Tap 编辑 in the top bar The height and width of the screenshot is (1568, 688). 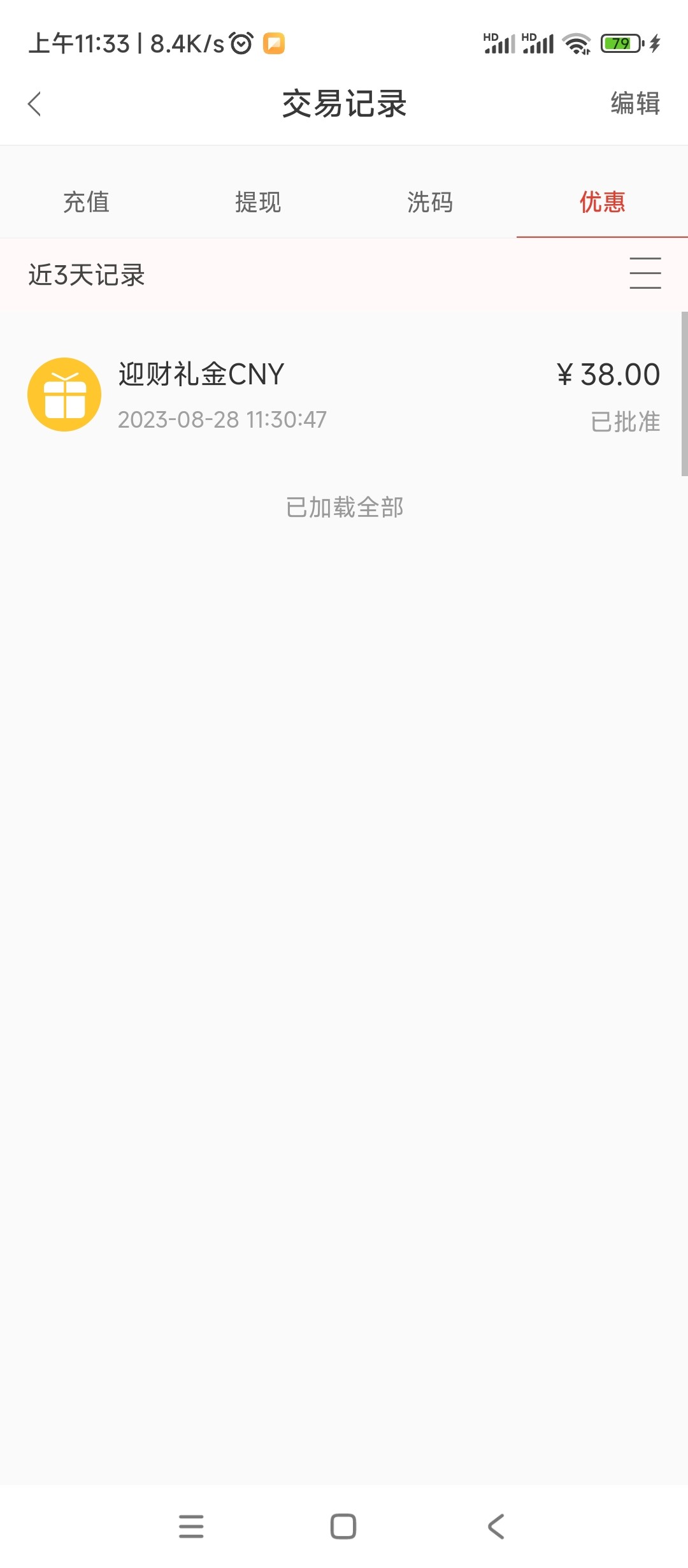(x=634, y=103)
